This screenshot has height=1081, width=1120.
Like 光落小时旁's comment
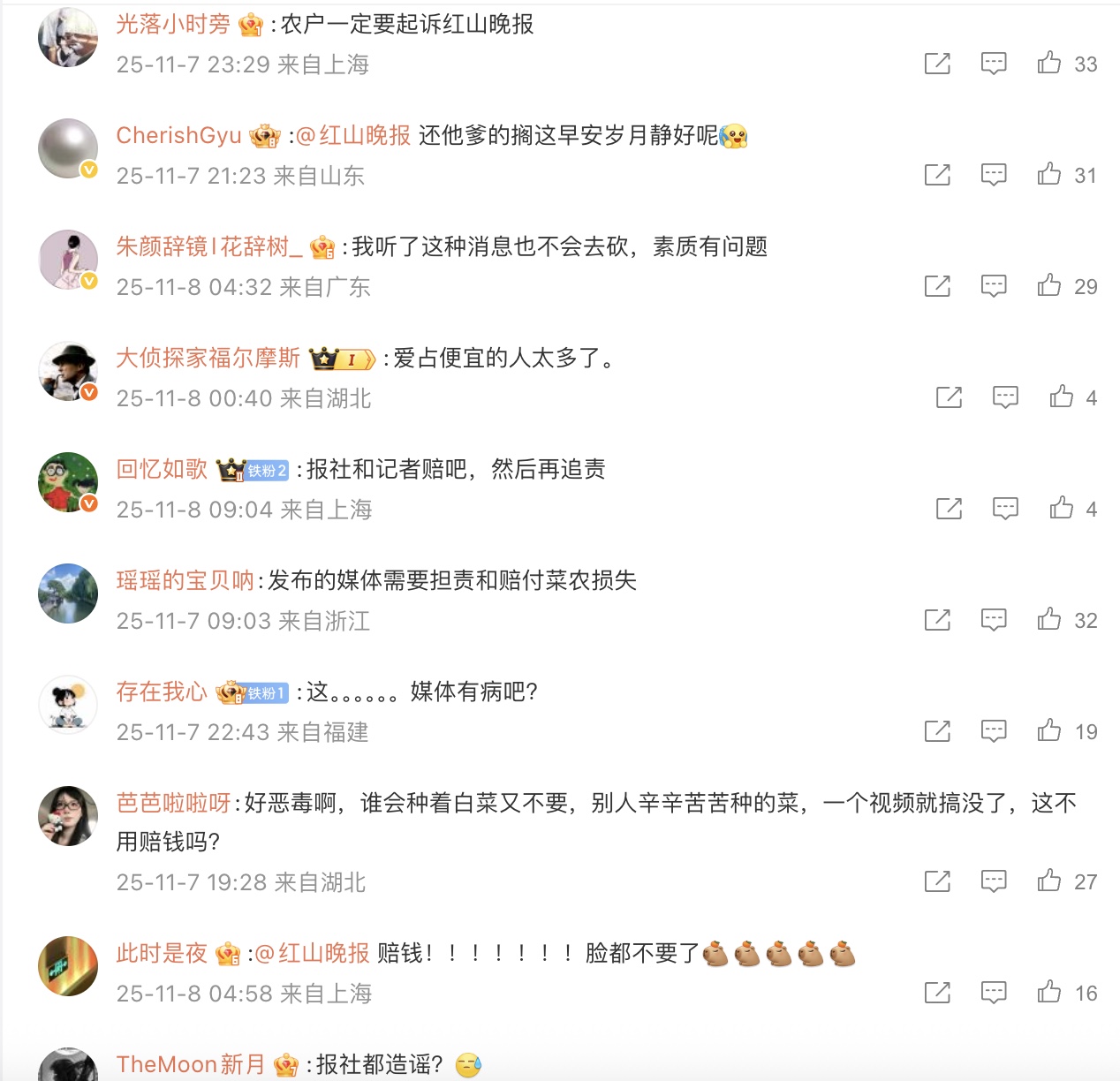[1049, 63]
